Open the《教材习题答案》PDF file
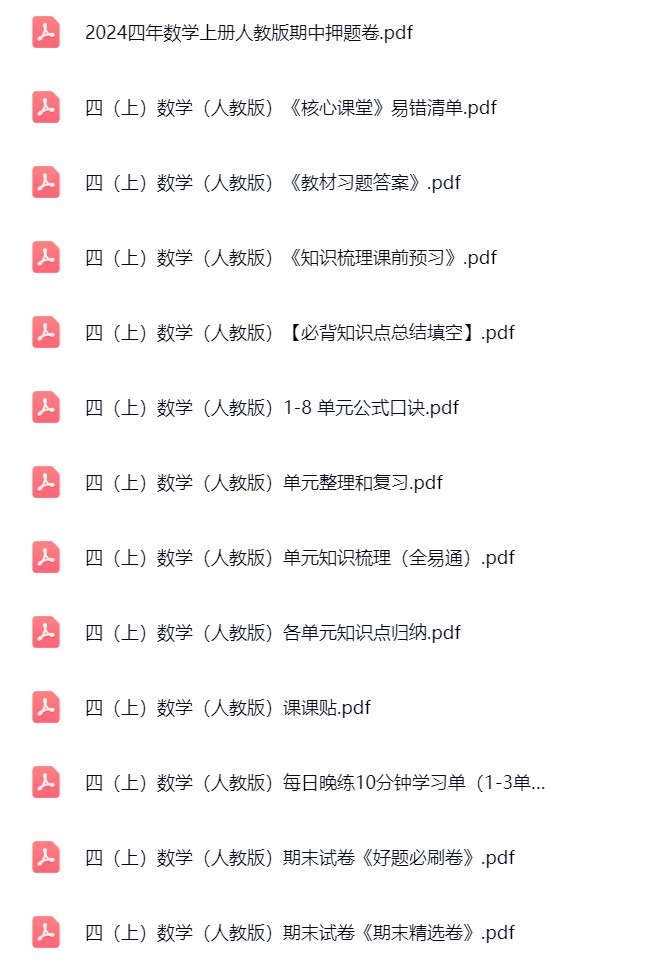The image size is (659, 967). (x=272, y=183)
